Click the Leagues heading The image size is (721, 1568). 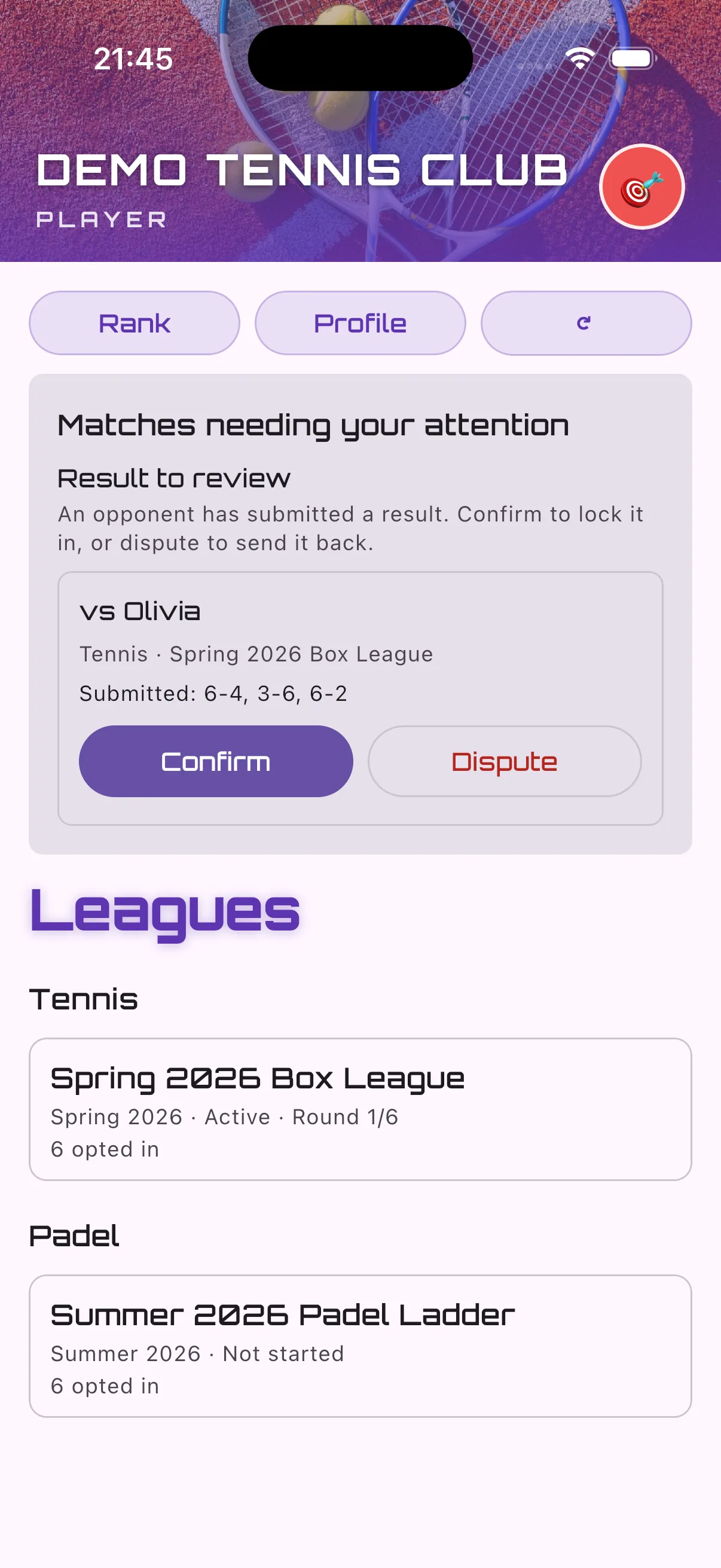click(164, 911)
